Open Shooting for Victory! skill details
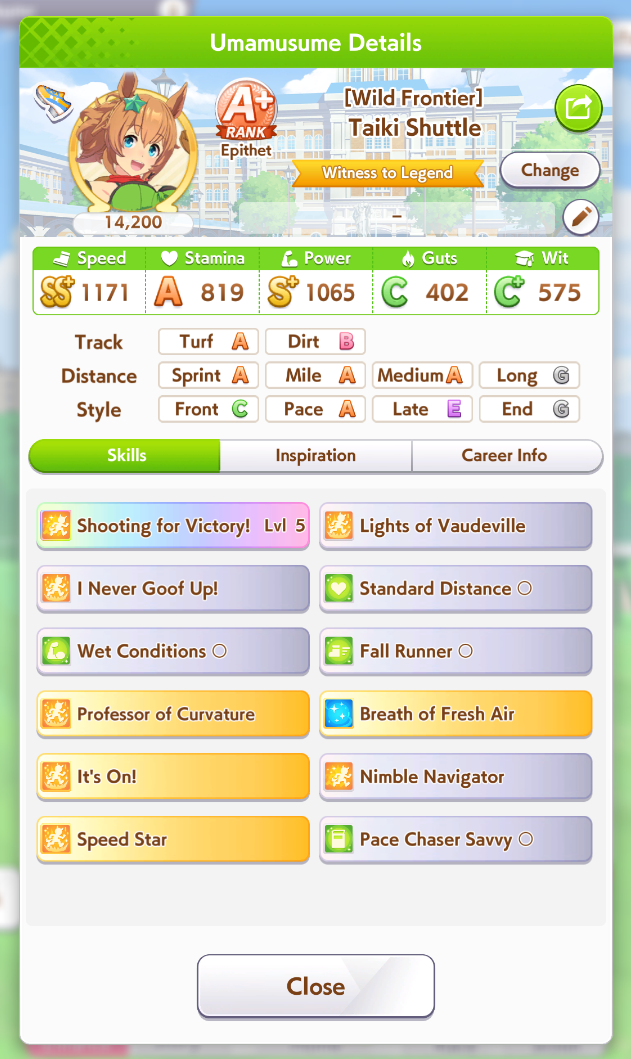Viewport: 631px width, 1059px height. point(173,525)
